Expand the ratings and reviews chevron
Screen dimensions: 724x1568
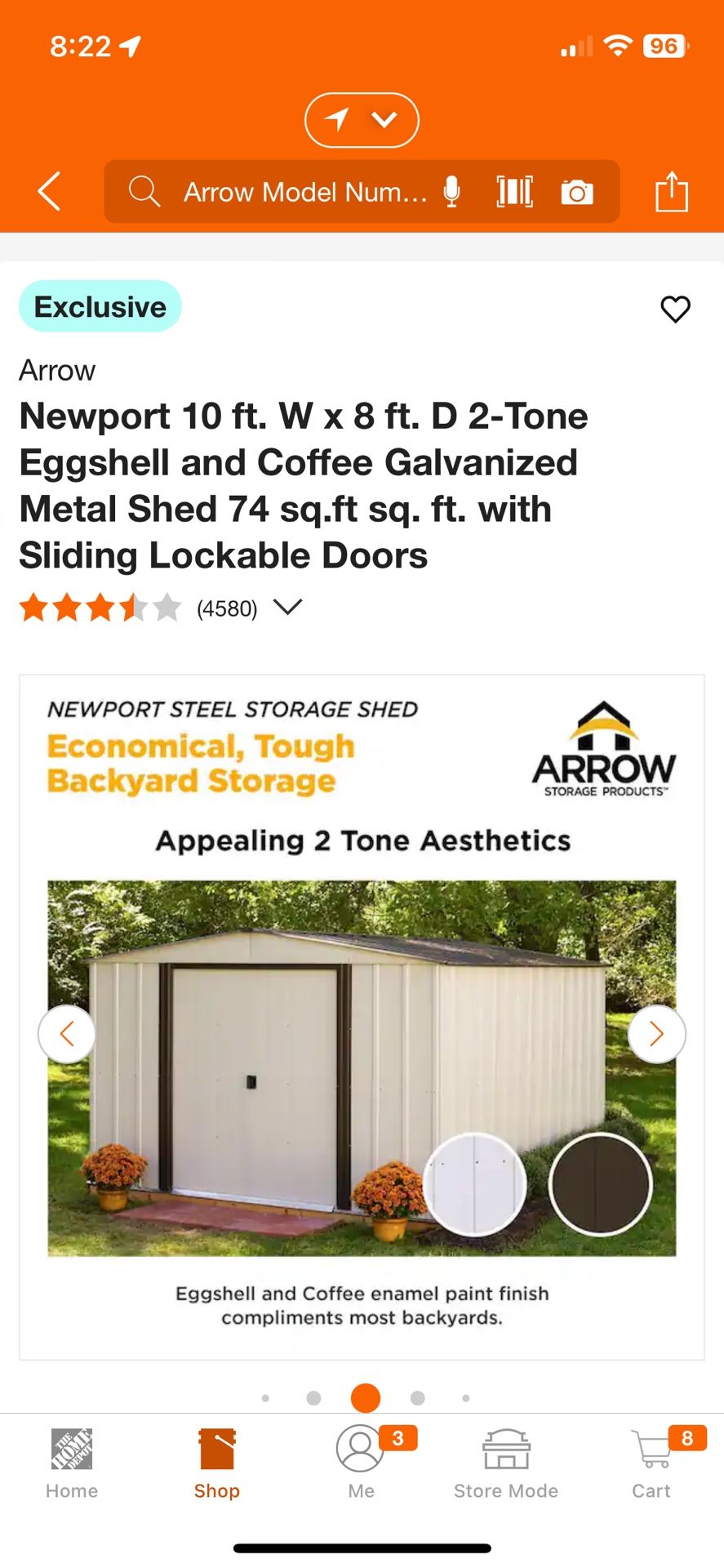[x=287, y=607]
